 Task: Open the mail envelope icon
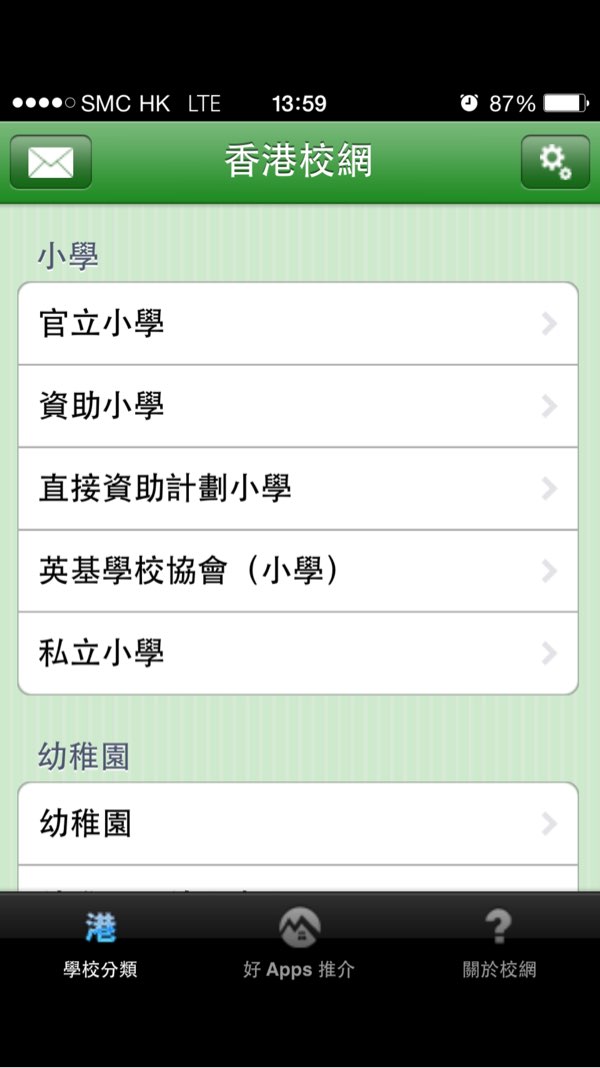51,162
